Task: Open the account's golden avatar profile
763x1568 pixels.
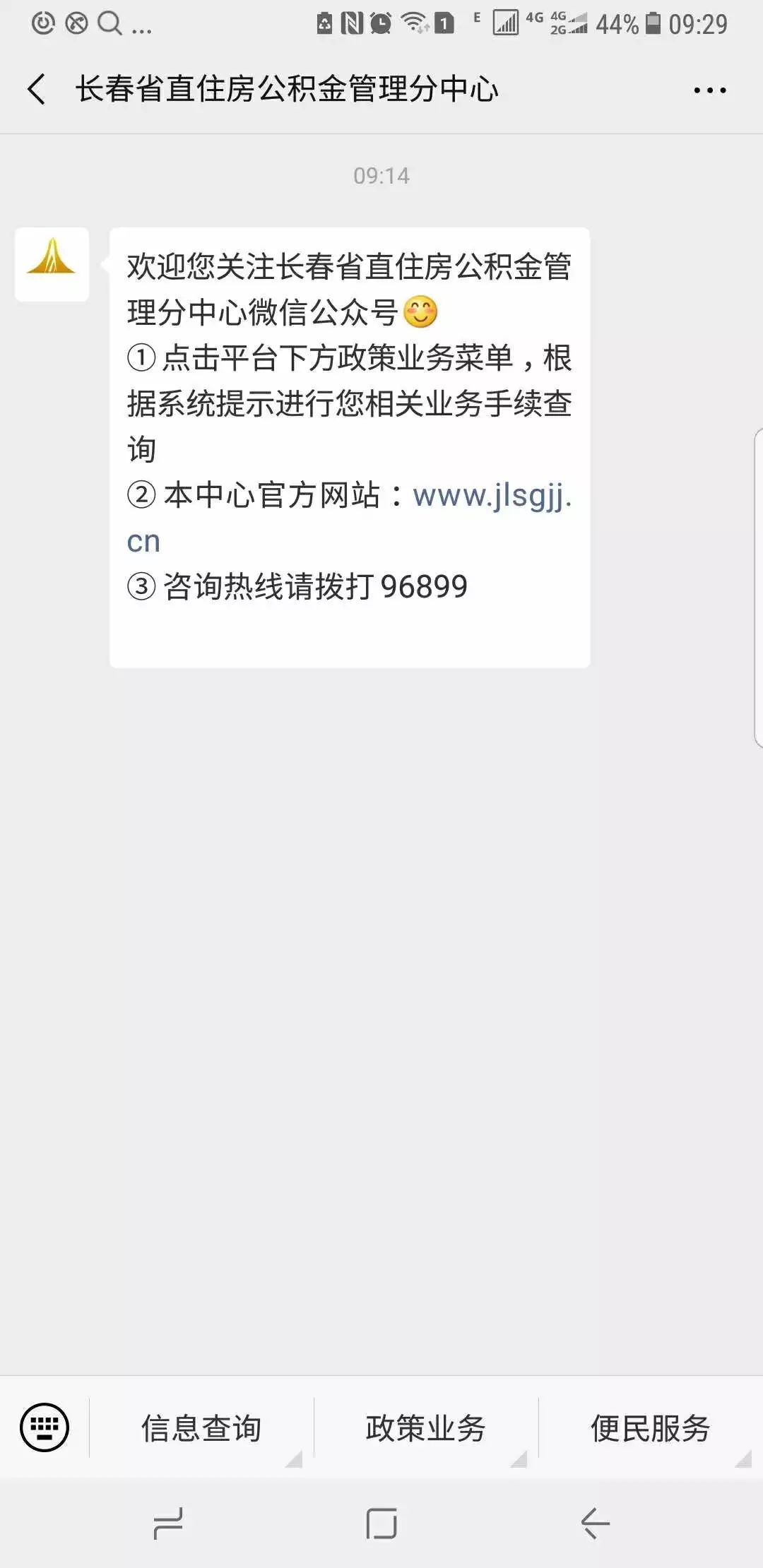Action: click(x=52, y=264)
